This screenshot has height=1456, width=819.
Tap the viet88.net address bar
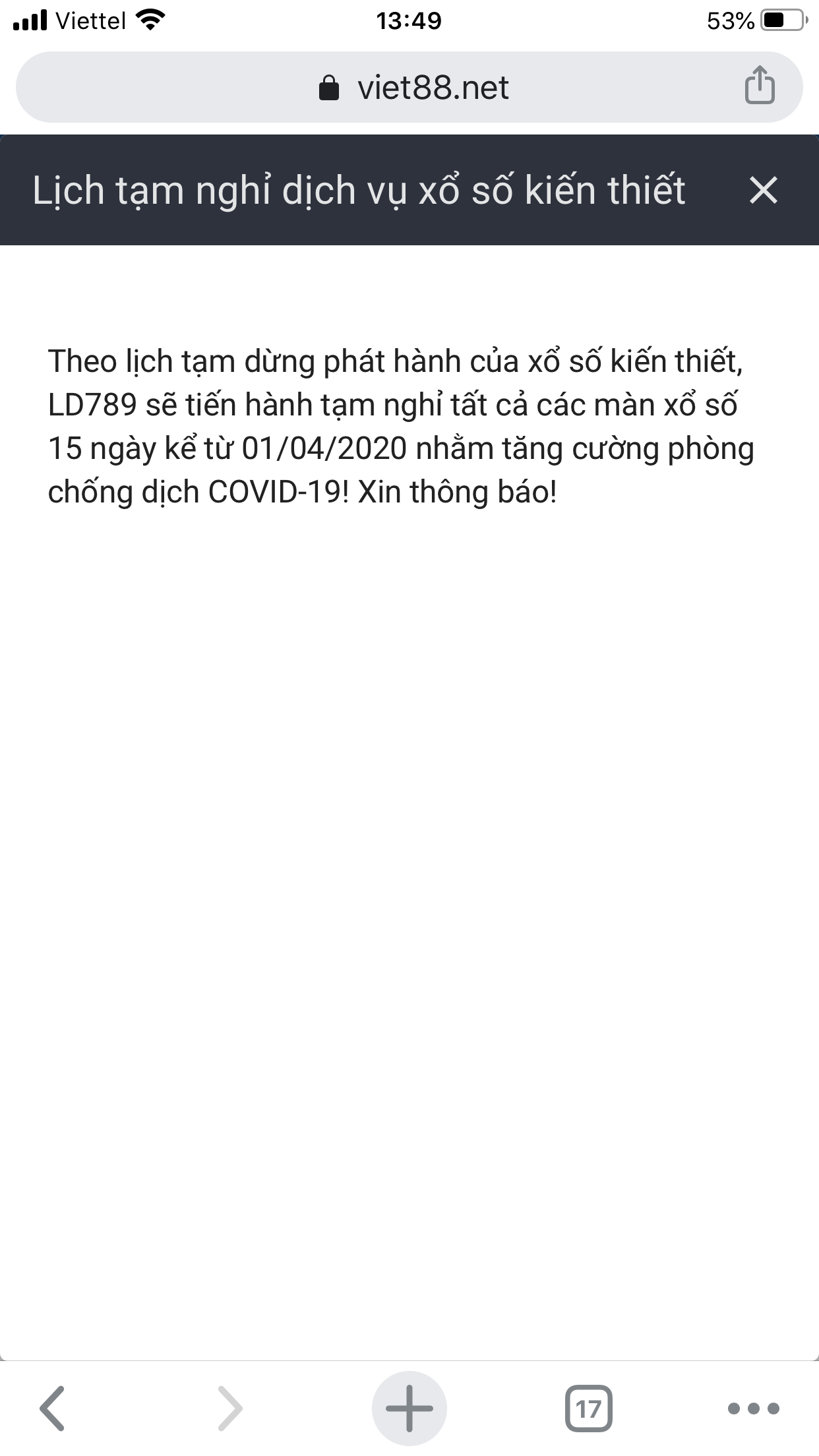pos(409,87)
